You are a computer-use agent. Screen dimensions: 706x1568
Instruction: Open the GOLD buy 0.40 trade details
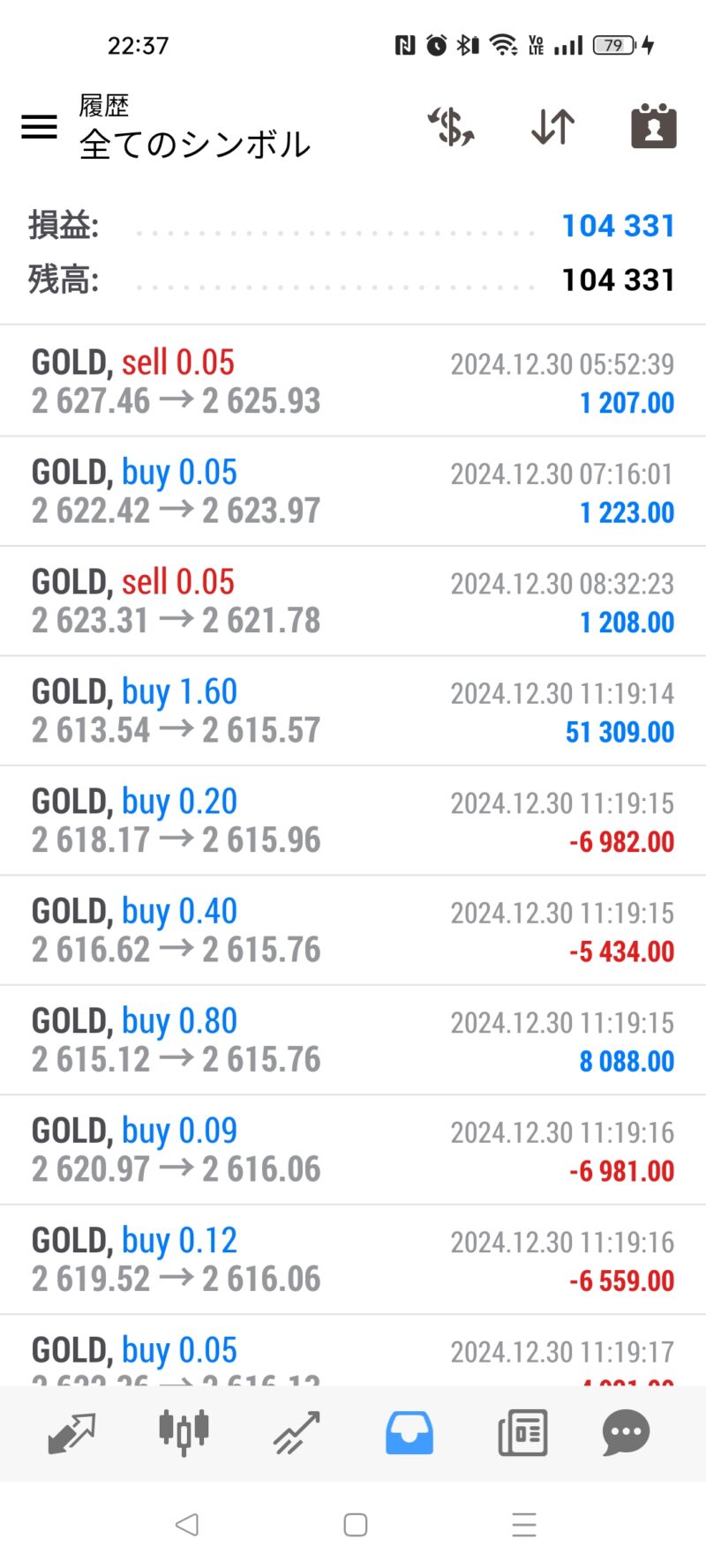[353, 930]
